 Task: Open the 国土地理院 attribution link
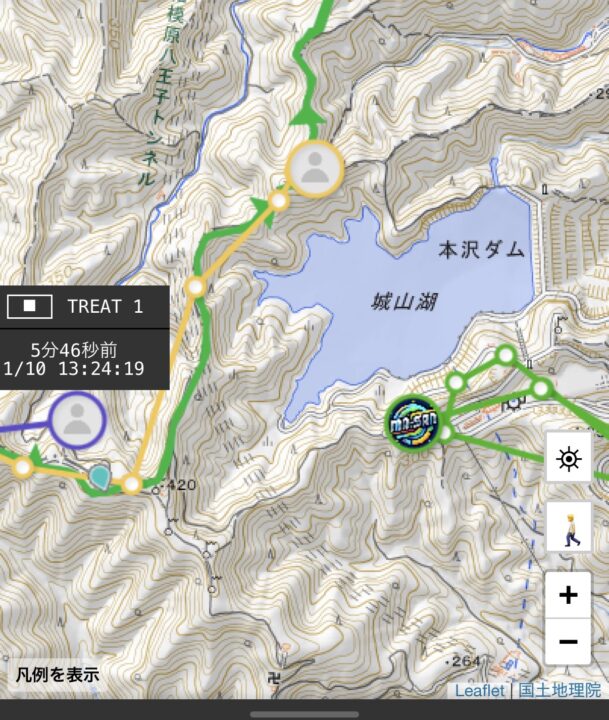pos(560,690)
